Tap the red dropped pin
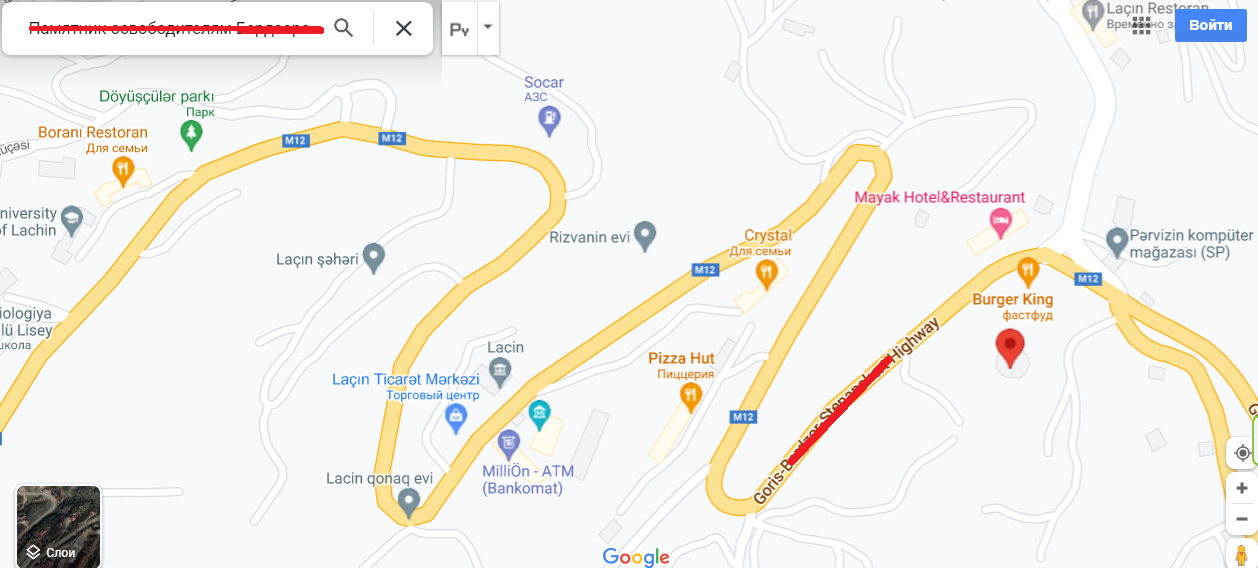 tap(1012, 348)
